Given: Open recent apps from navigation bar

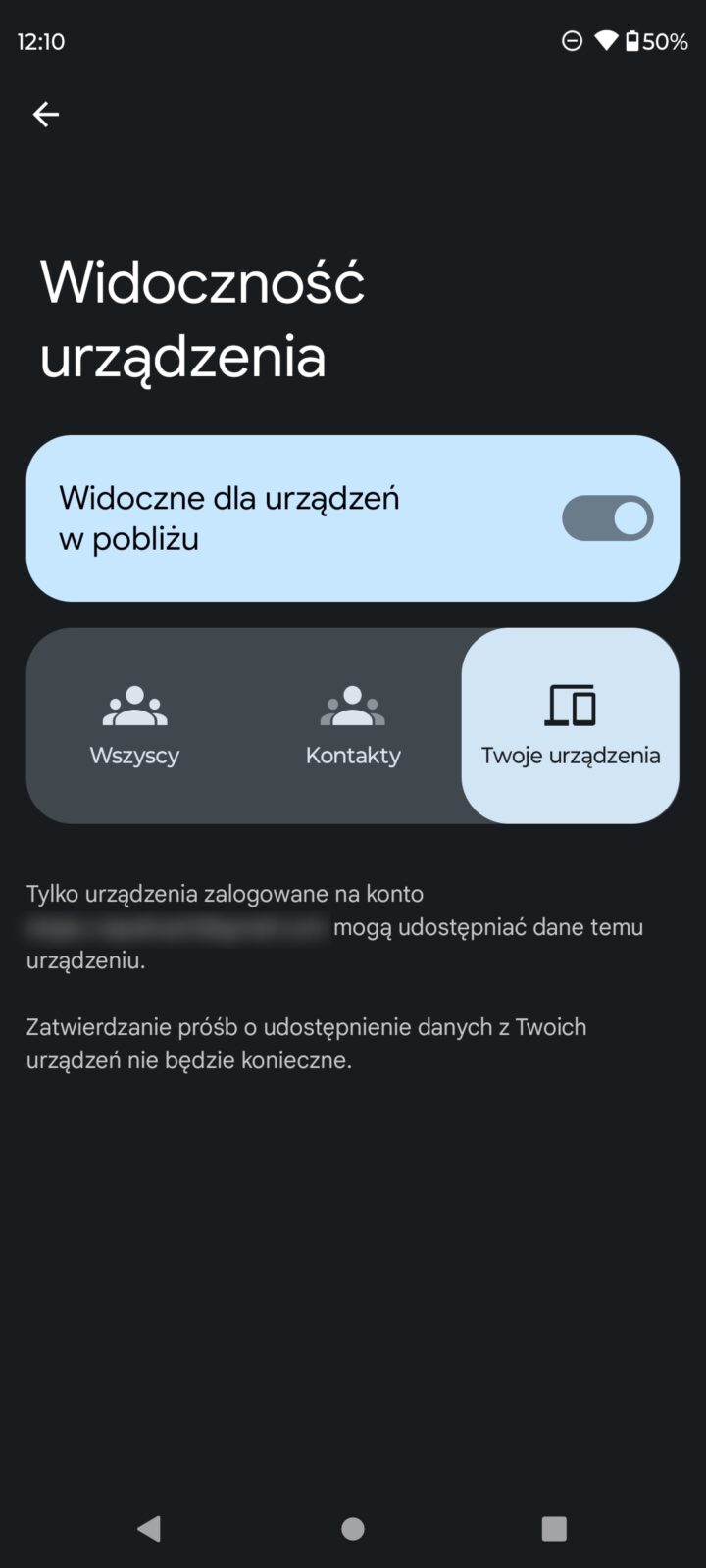Looking at the screenshot, I should pos(554,1528).
